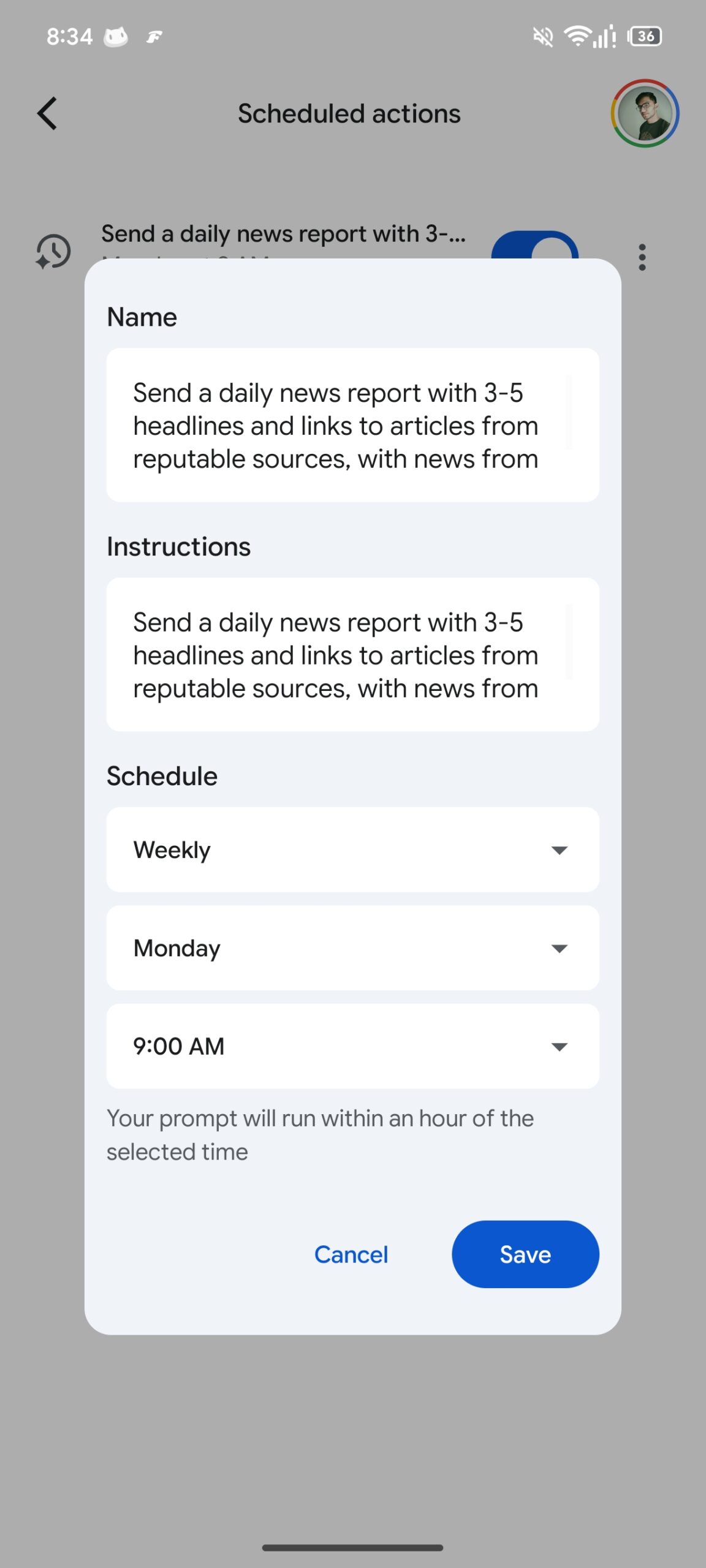Change the 9:00 AM time dropdown
This screenshot has width=706, height=1568.
tap(352, 1046)
